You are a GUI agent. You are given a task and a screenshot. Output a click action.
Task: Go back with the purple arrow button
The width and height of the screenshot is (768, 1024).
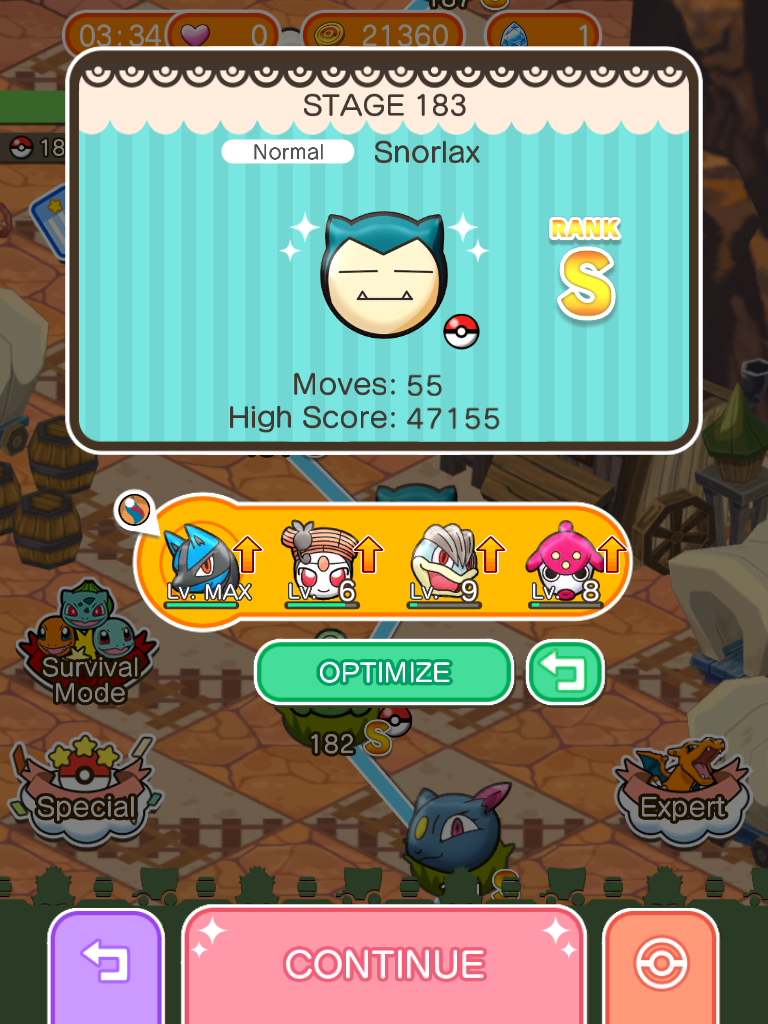(106, 965)
